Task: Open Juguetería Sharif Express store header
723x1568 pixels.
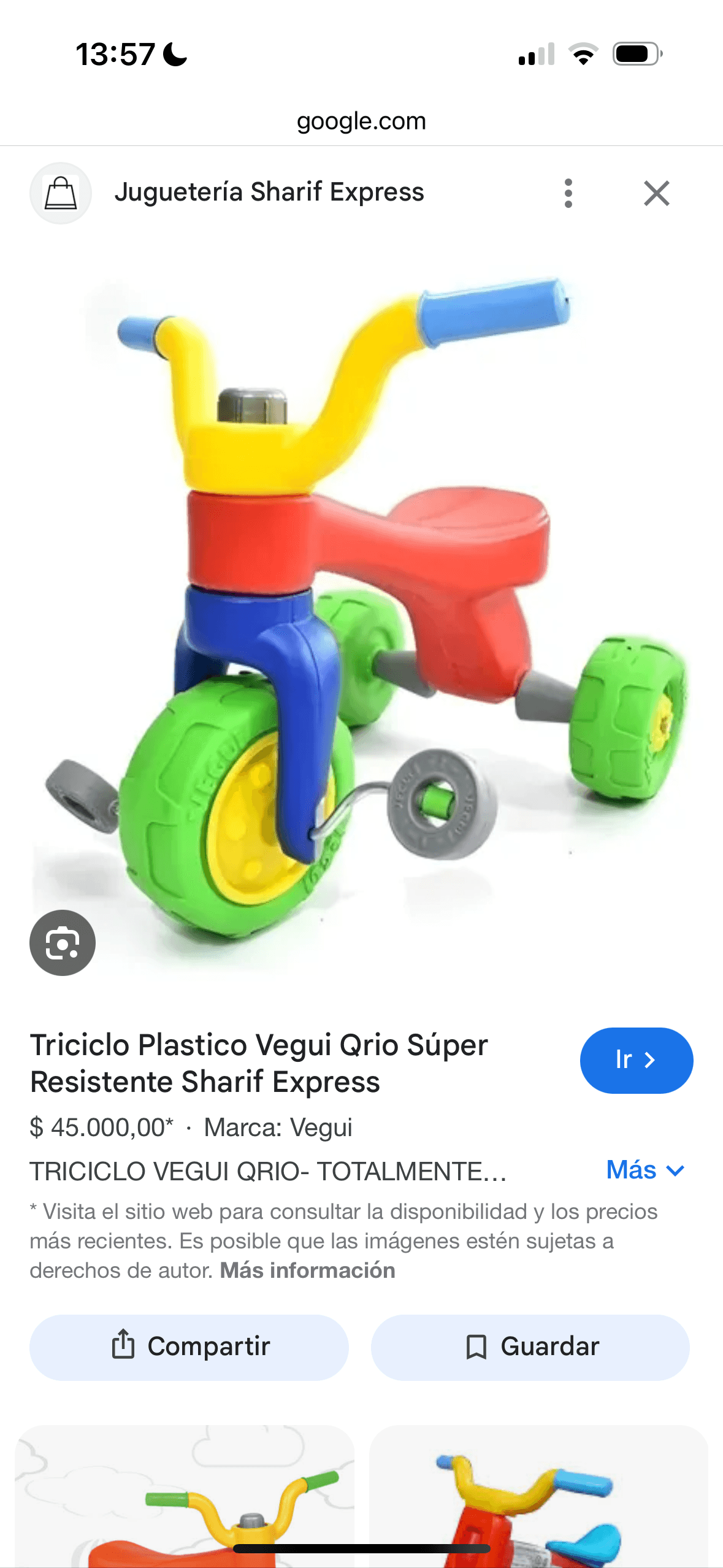Action: [269, 193]
